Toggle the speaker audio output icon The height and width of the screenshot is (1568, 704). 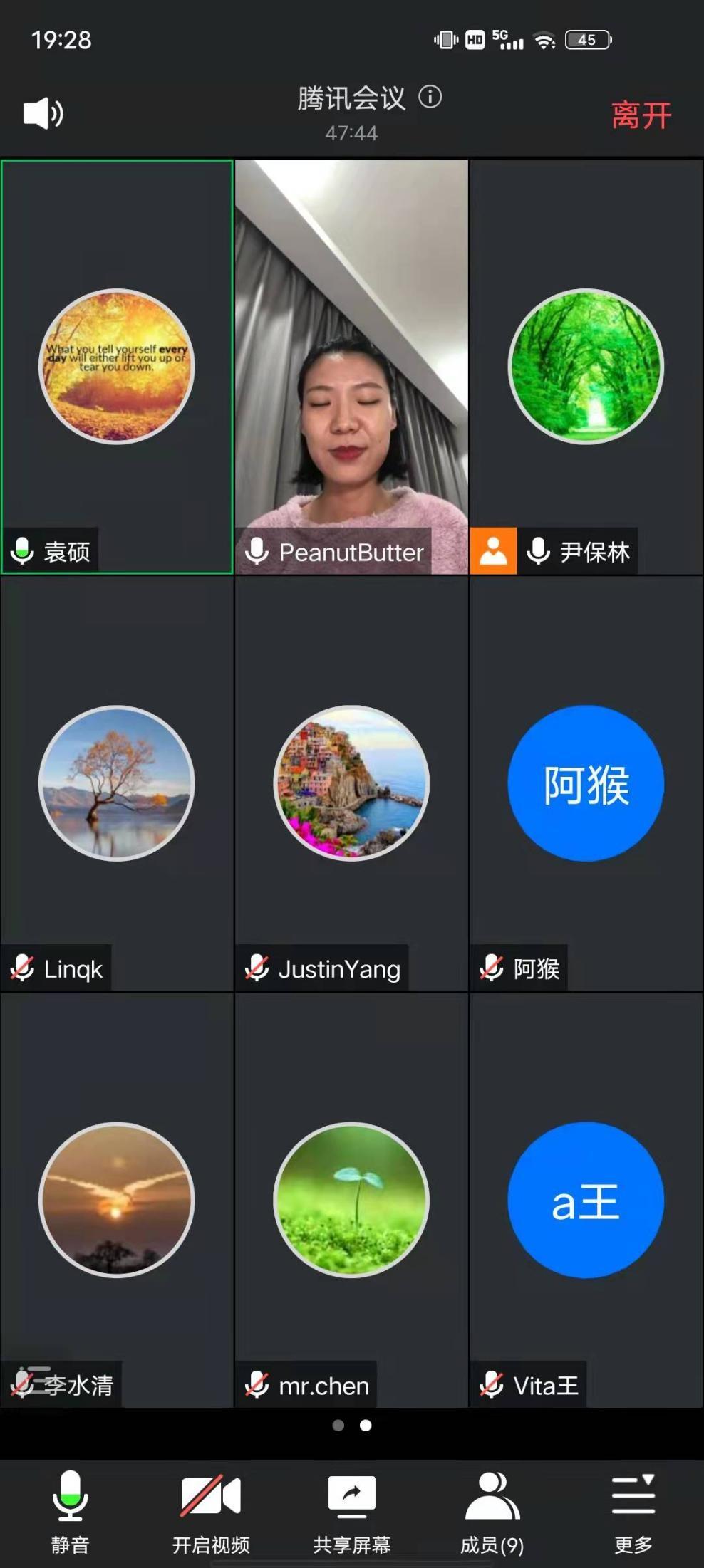43,113
